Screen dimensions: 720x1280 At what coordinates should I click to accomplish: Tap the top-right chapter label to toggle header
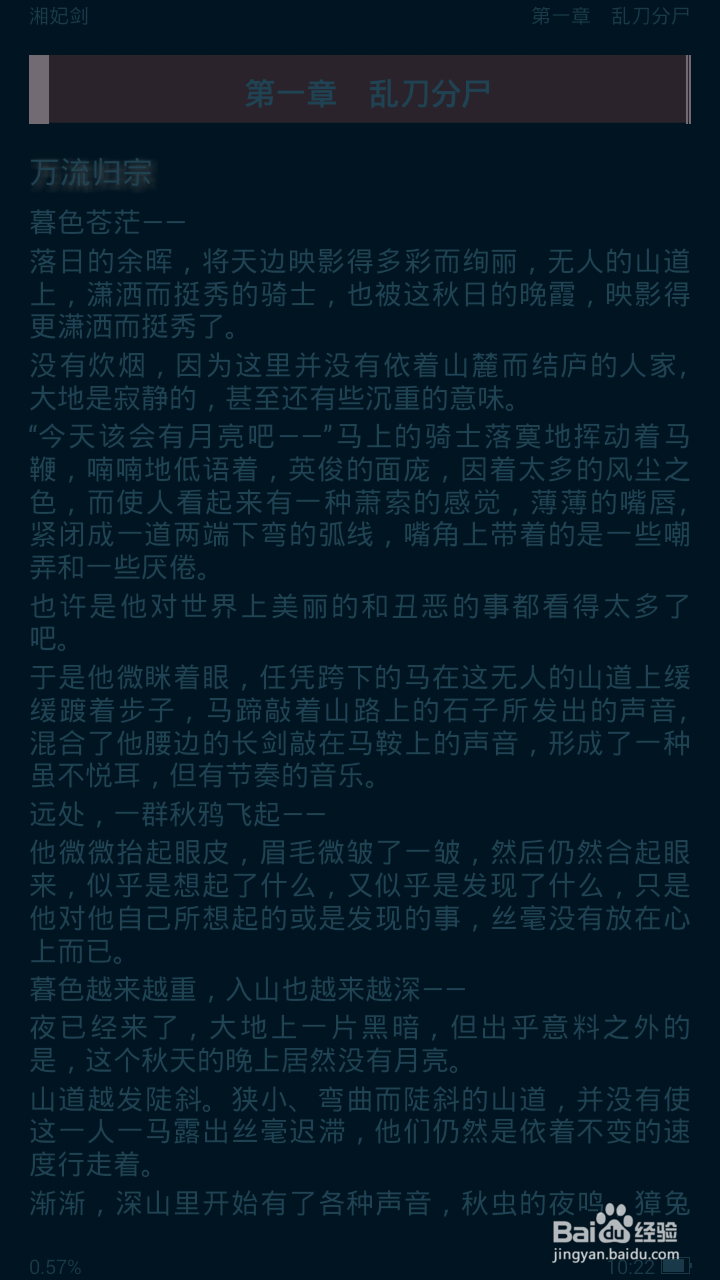pos(610,17)
